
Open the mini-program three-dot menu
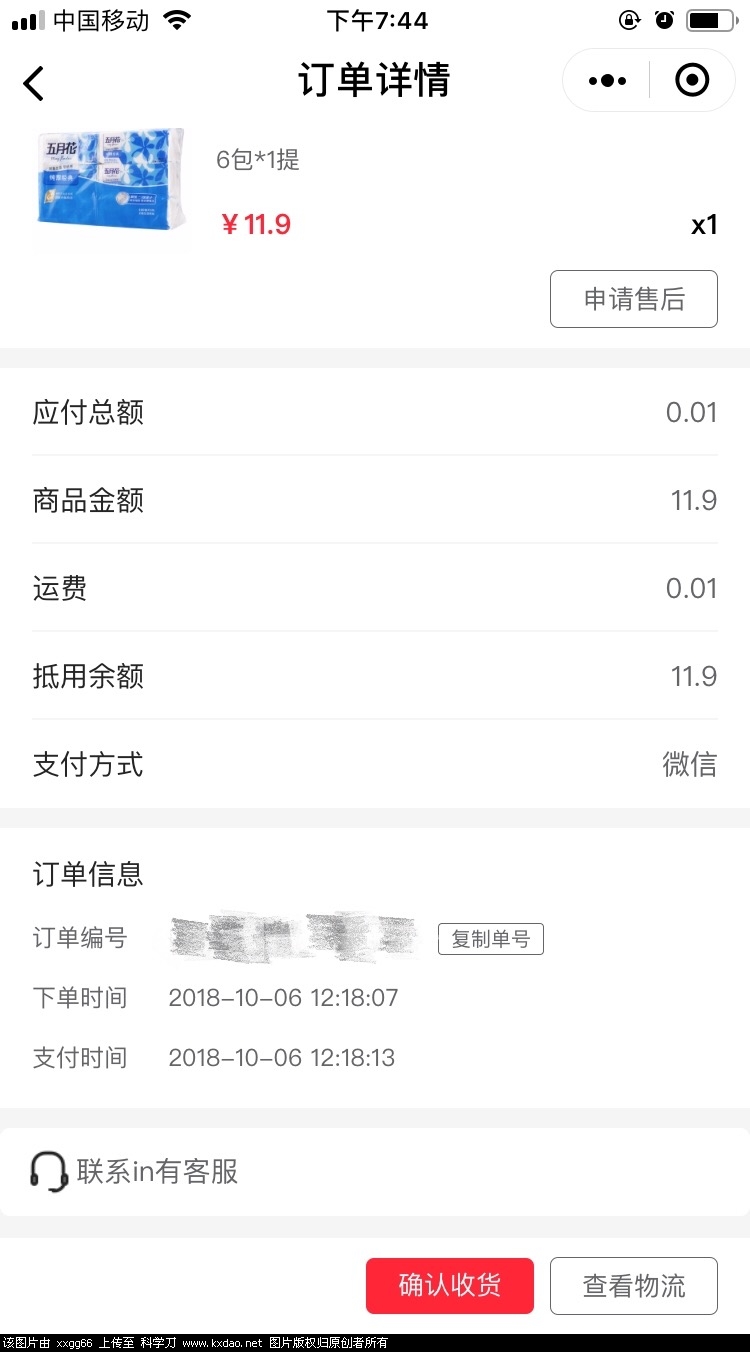[x=607, y=81]
